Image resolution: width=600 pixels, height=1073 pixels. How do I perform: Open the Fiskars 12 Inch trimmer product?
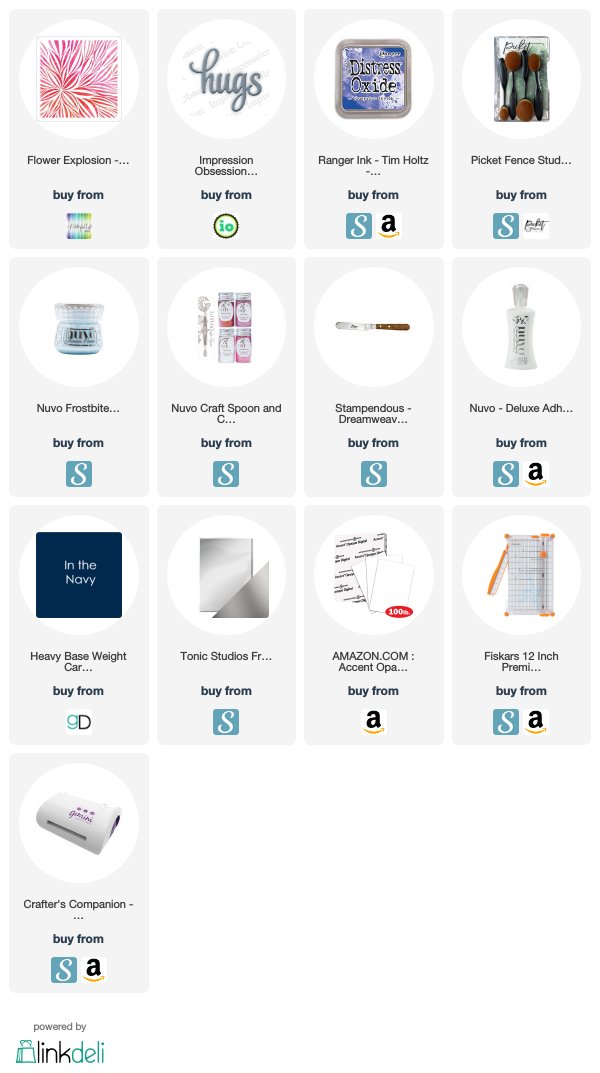[x=521, y=575]
